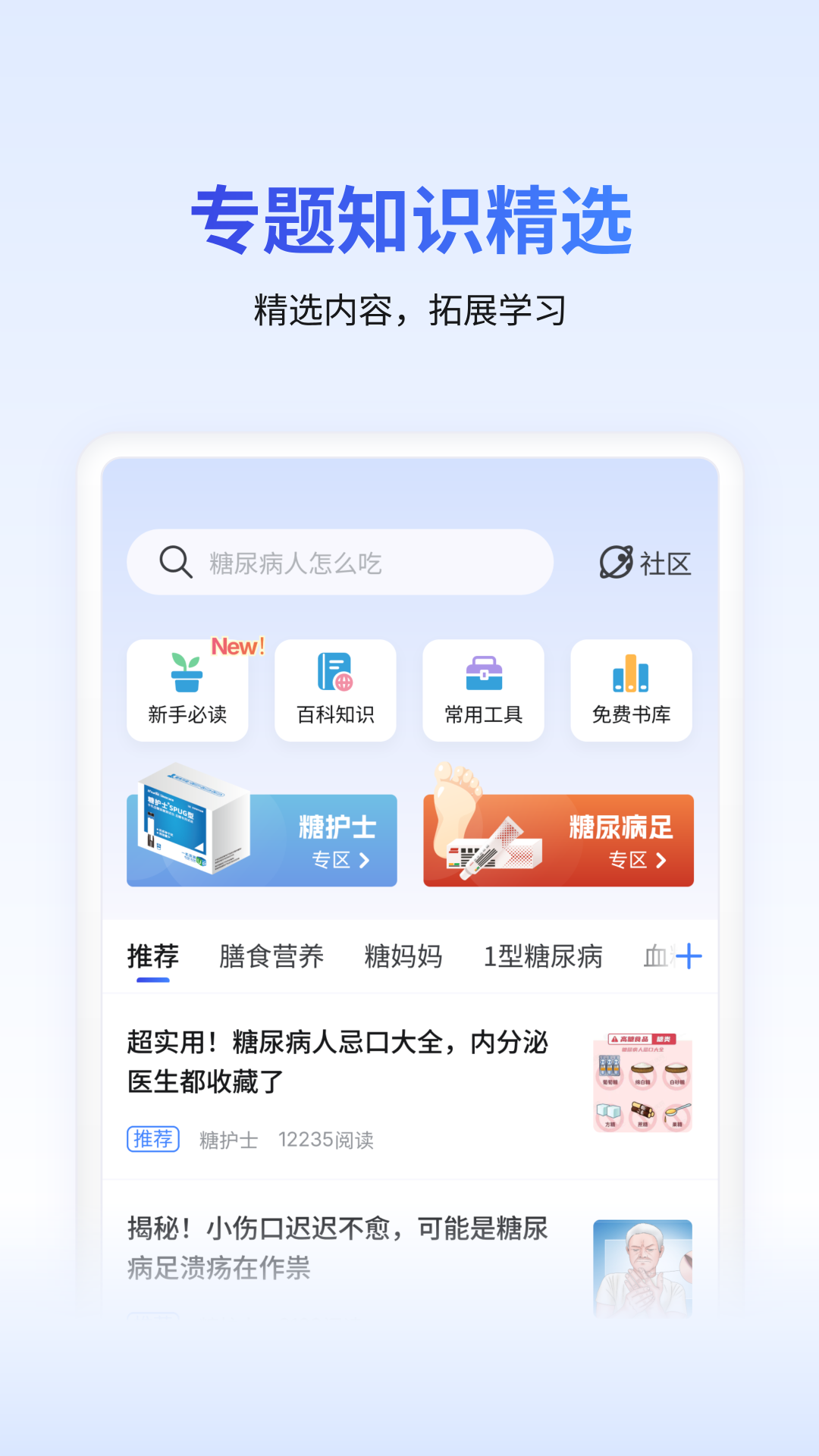Viewport: 819px width, 1456px height.
Task: Tap the 社区 community planet icon
Action: 617,563
